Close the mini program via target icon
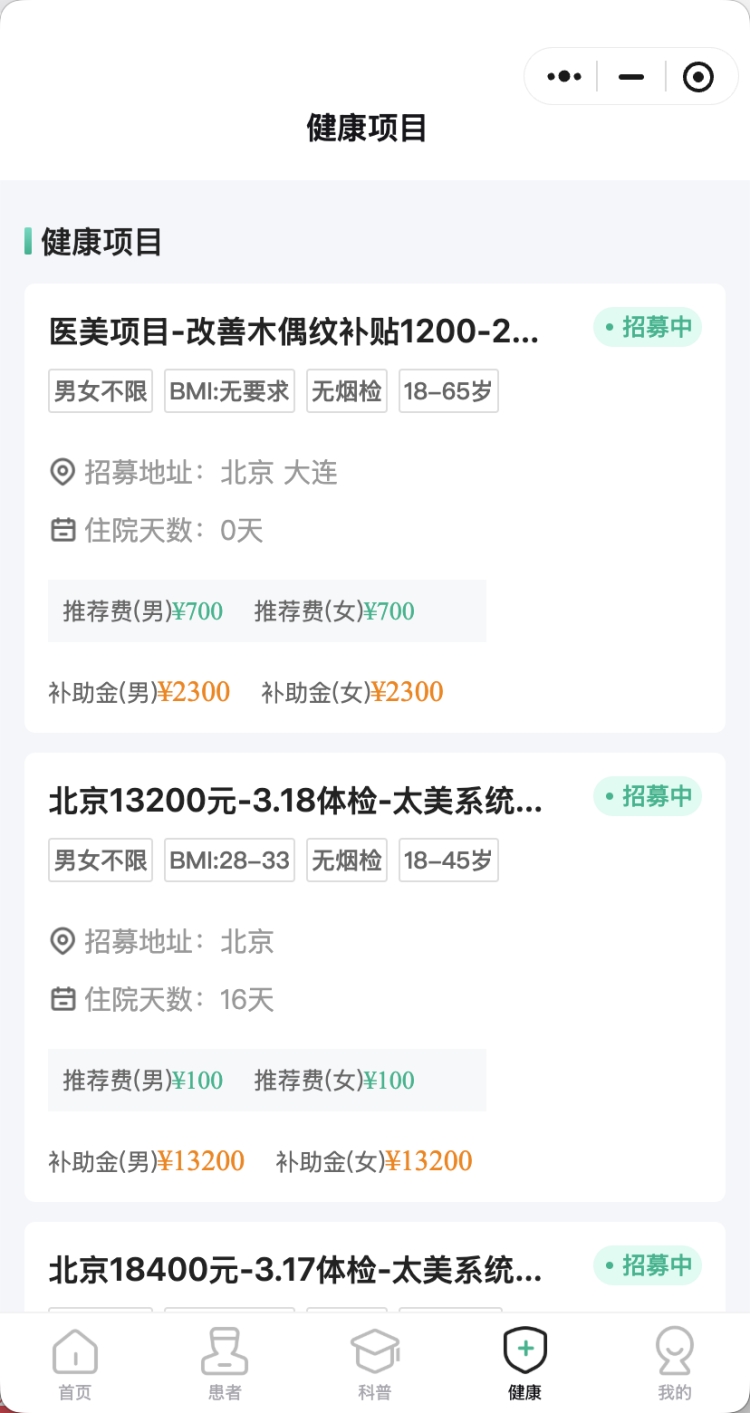This screenshot has width=750, height=1413. tap(698, 77)
